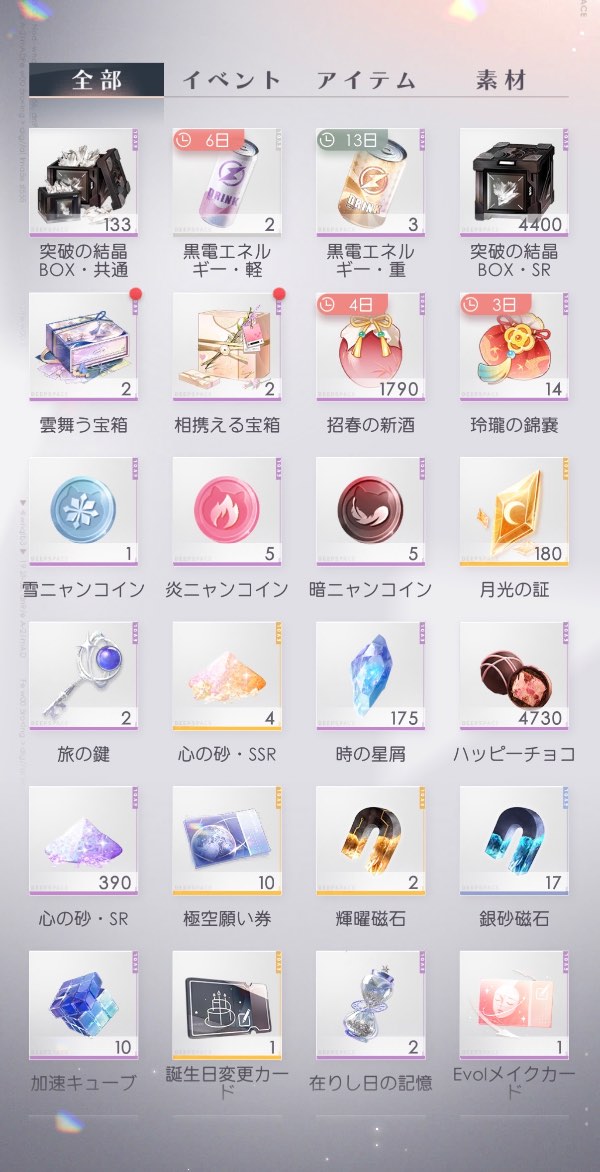This screenshot has height=1172, width=600.
Task: Switch to the イベント tab
Action: [x=231, y=80]
